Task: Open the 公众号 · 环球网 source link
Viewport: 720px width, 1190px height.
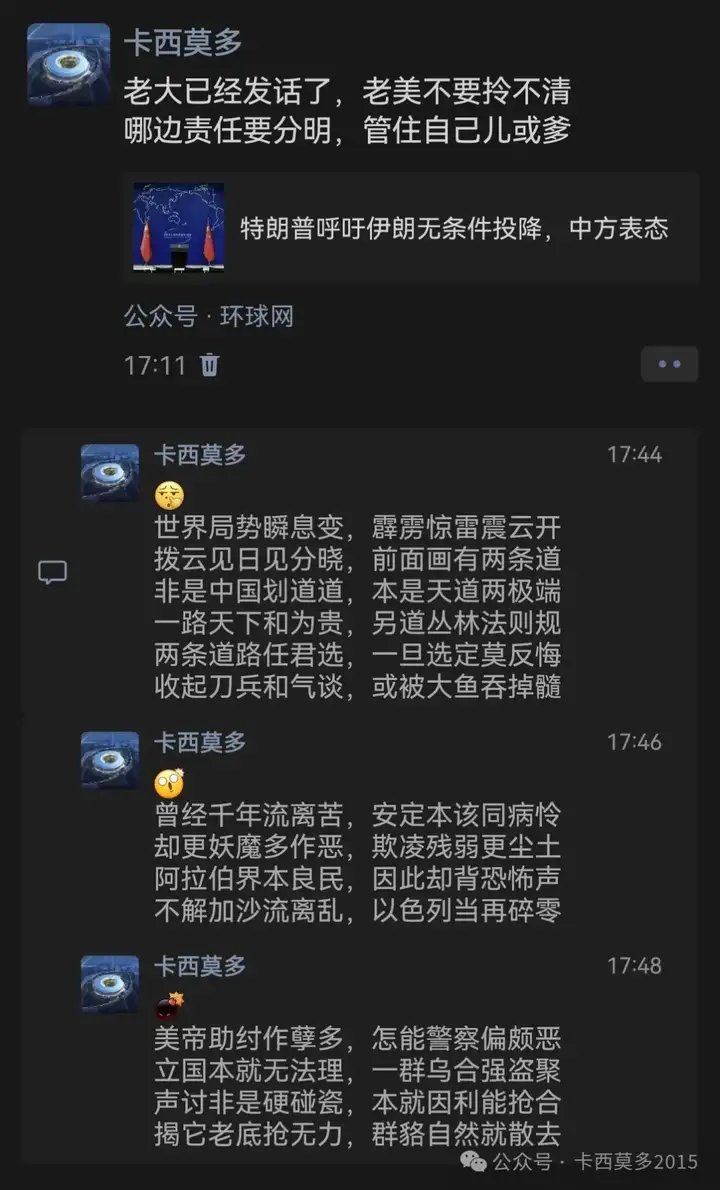Action: coord(208,317)
